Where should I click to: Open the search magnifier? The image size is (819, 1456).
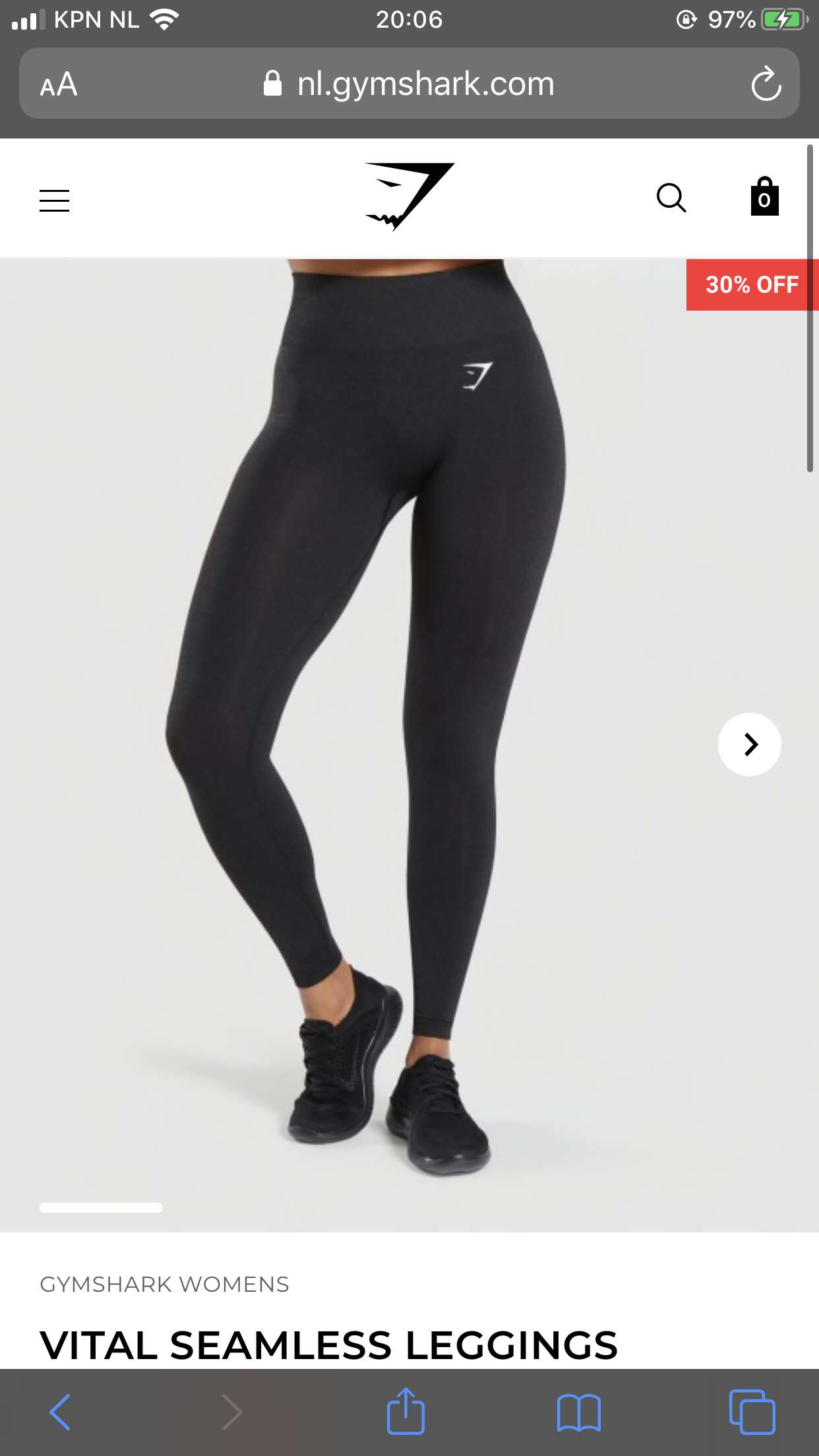point(671,198)
